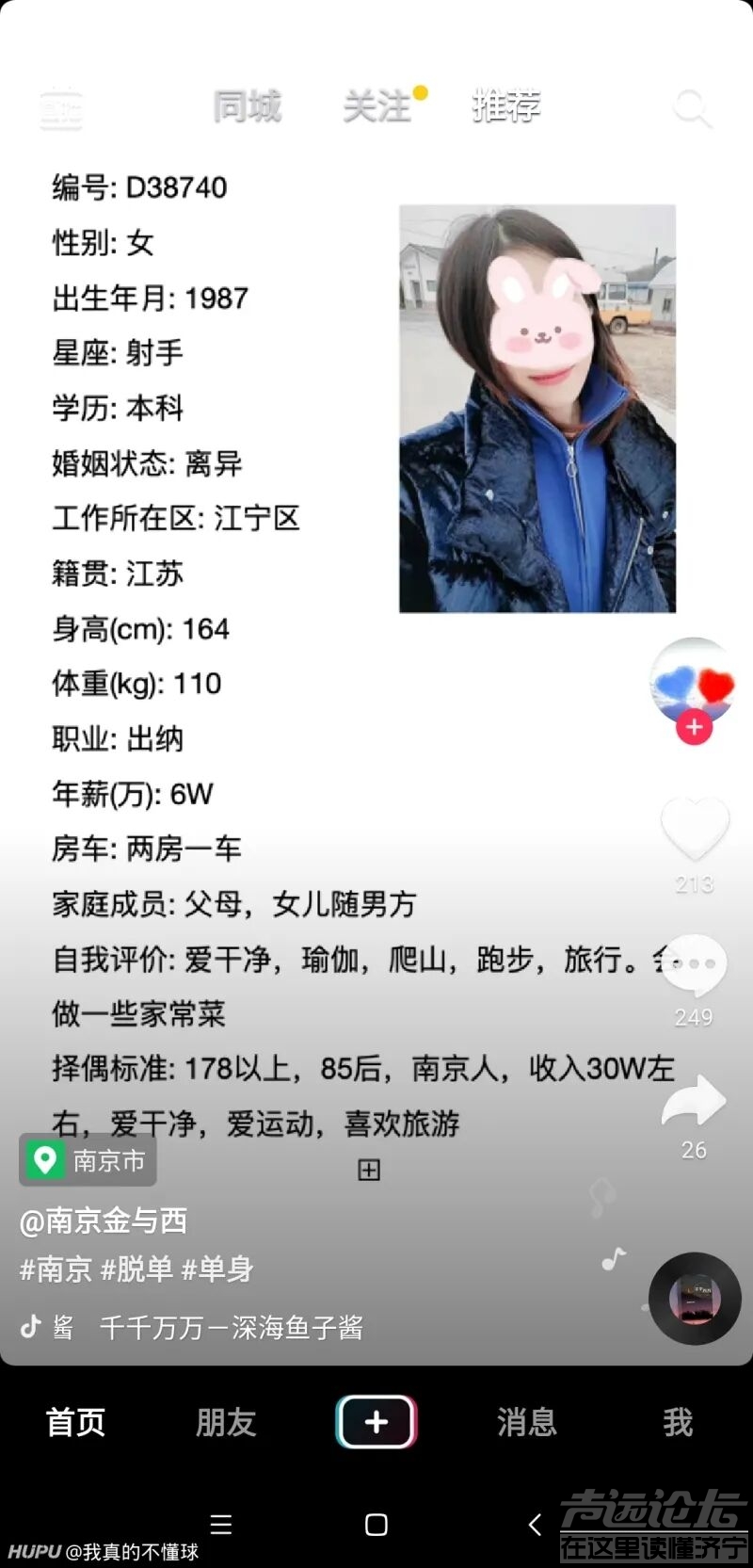Switch to the 同城 tab
Viewport: 753px width, 1568px height.
coord(247,106)
